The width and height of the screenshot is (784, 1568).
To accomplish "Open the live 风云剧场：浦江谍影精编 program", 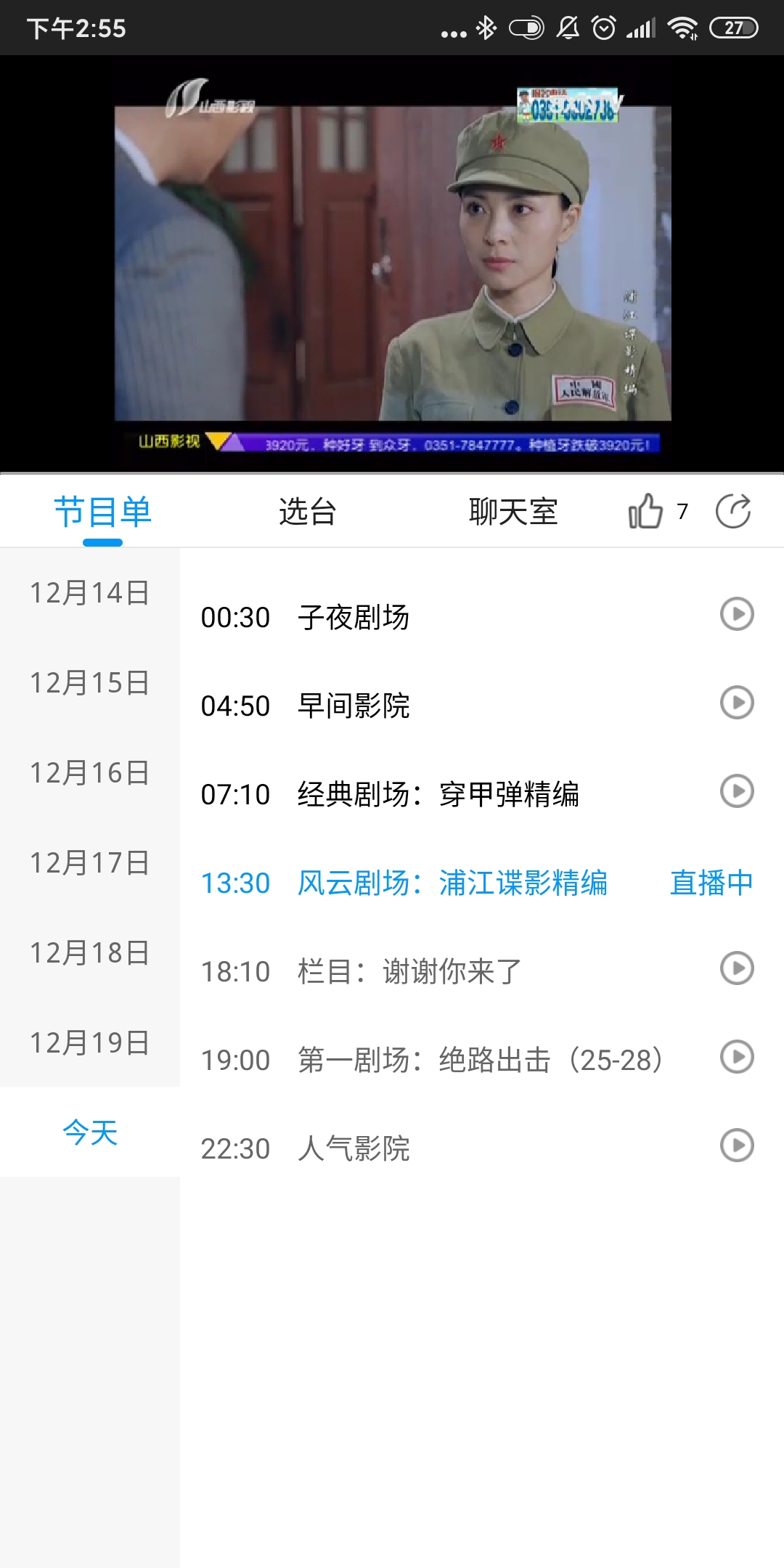I will click(x=452, y=883).
